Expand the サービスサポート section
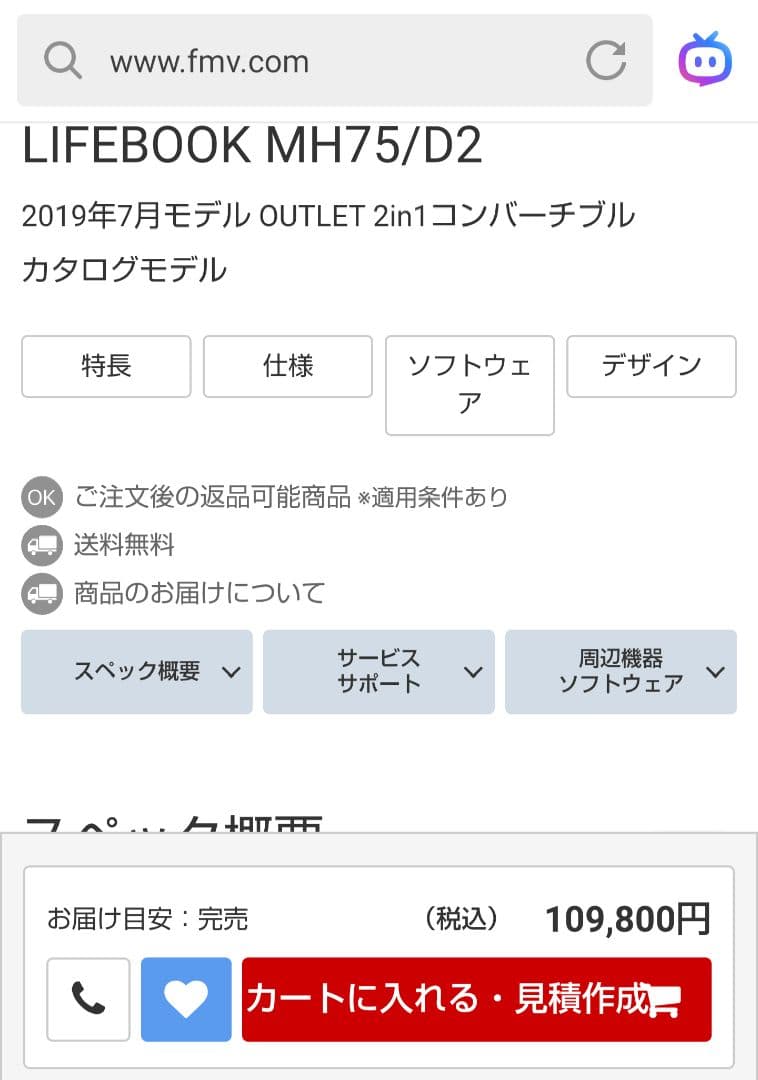 pyautogui.click(x=379, y=672)
